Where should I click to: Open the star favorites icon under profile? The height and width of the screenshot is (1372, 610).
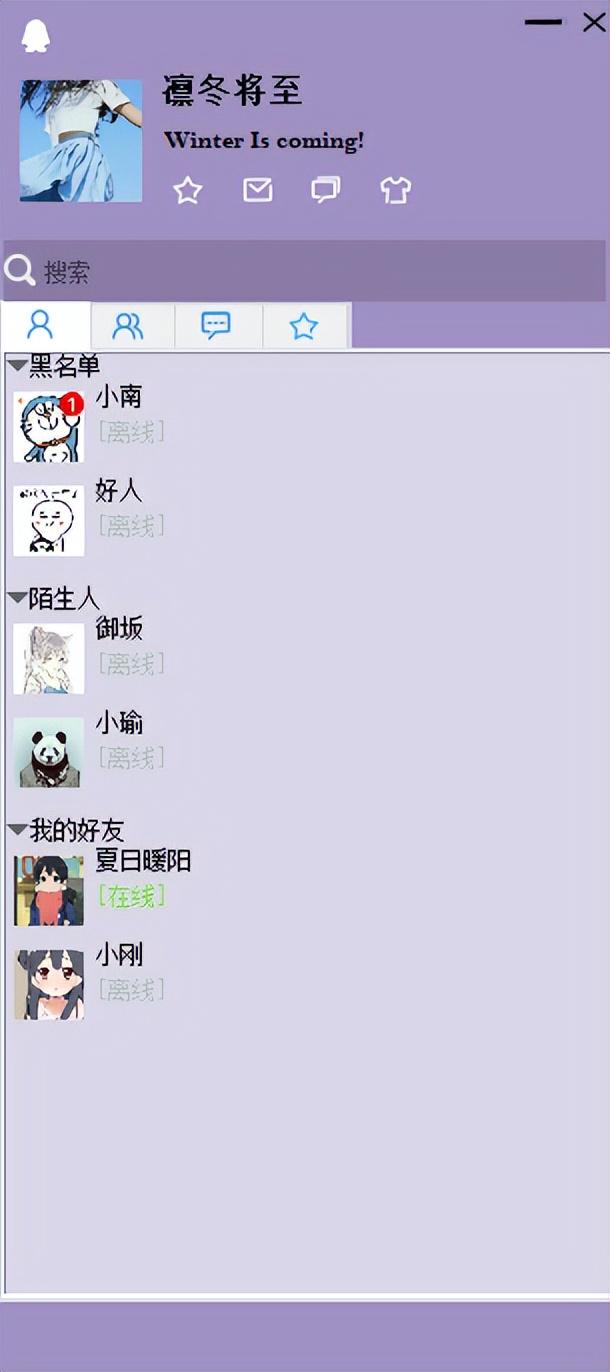point(188,190)
